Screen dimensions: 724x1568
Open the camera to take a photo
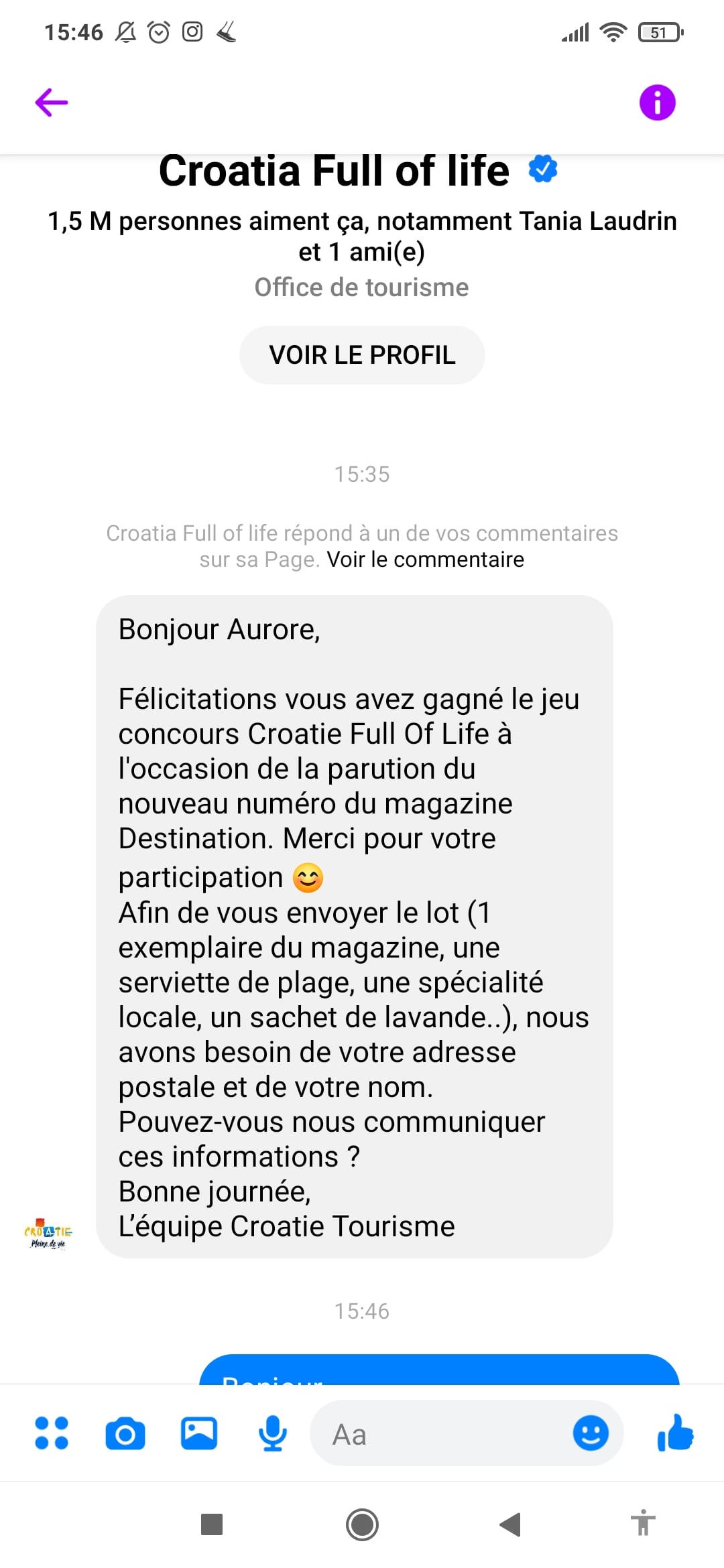(x=125, y=1434)
